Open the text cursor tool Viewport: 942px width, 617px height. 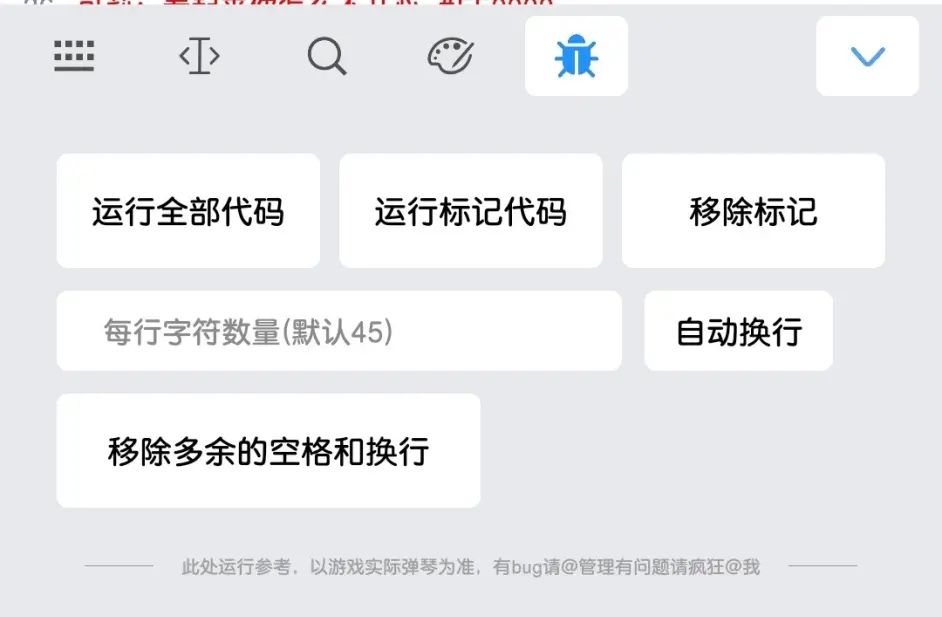coord(199,57)
